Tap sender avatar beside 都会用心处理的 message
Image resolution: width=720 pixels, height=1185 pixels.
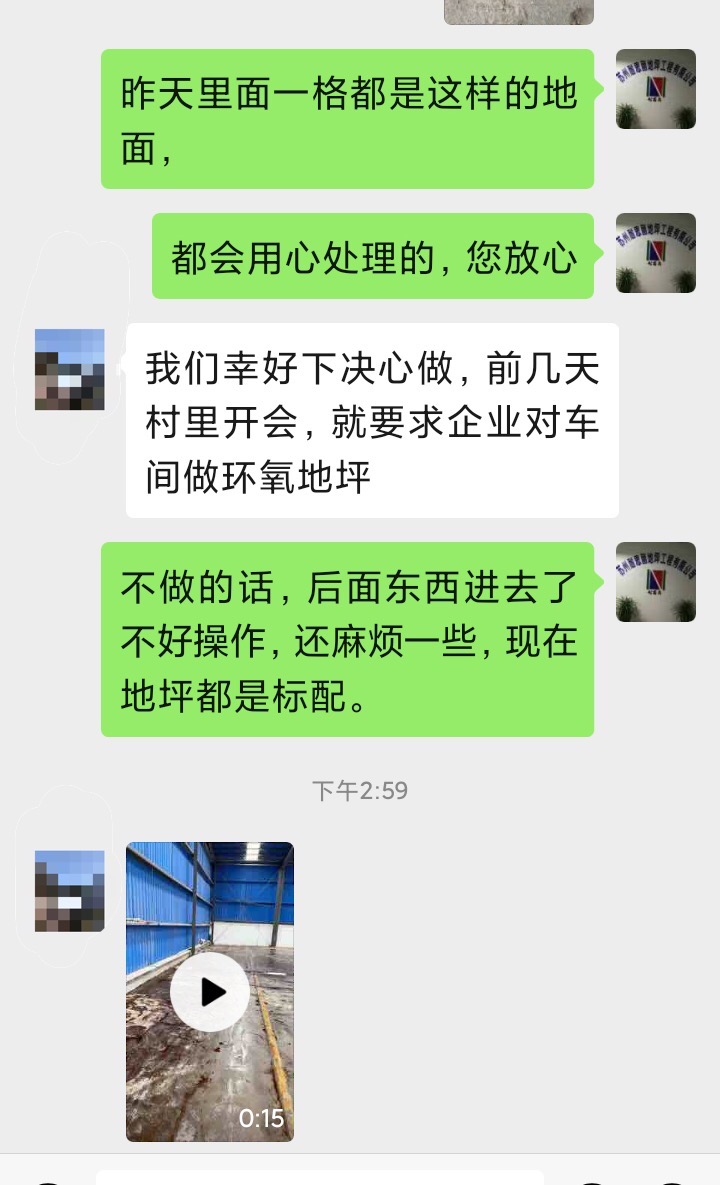click(x=655, y=253)
